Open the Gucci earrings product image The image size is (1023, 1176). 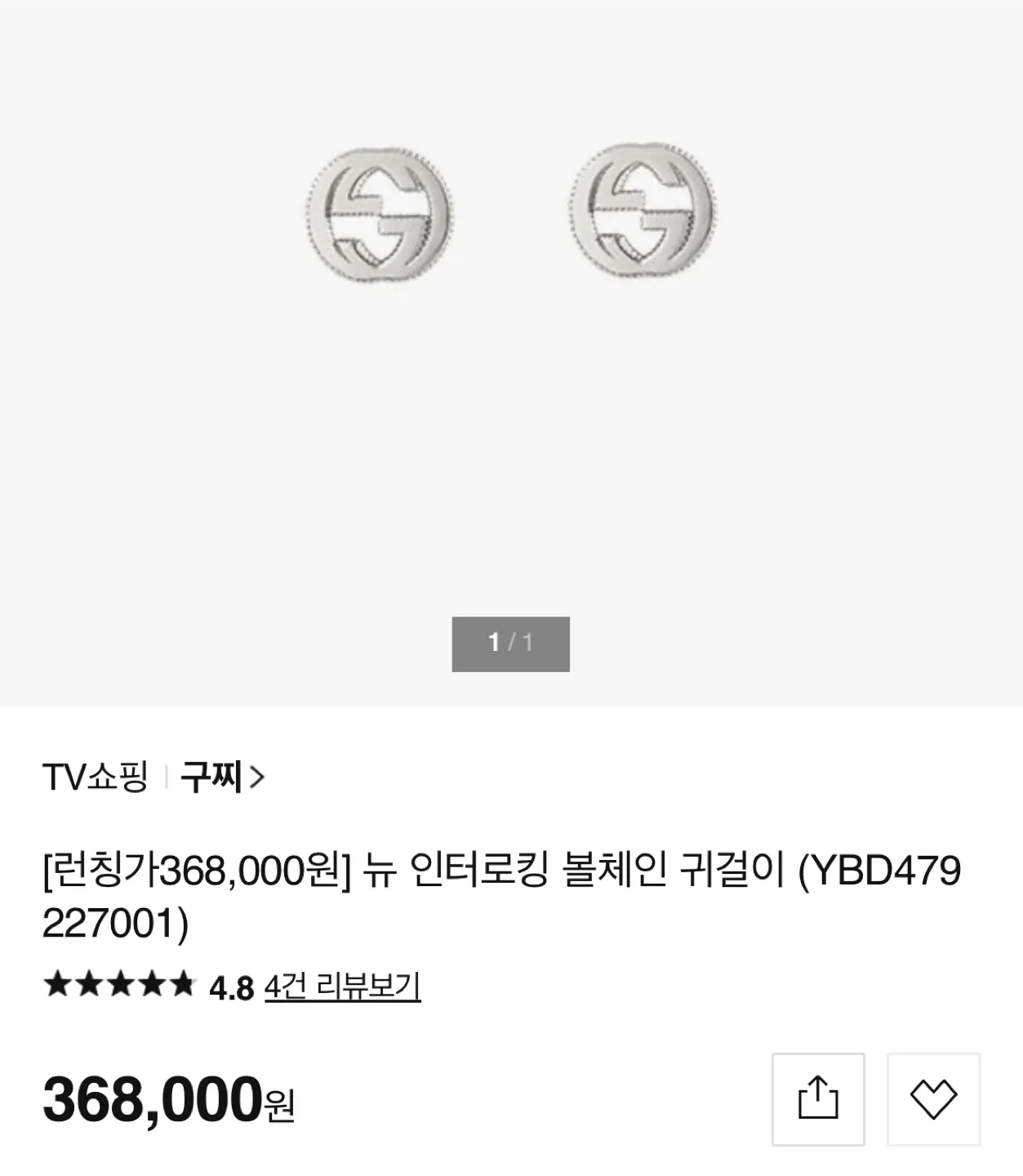tap(511, 214)
